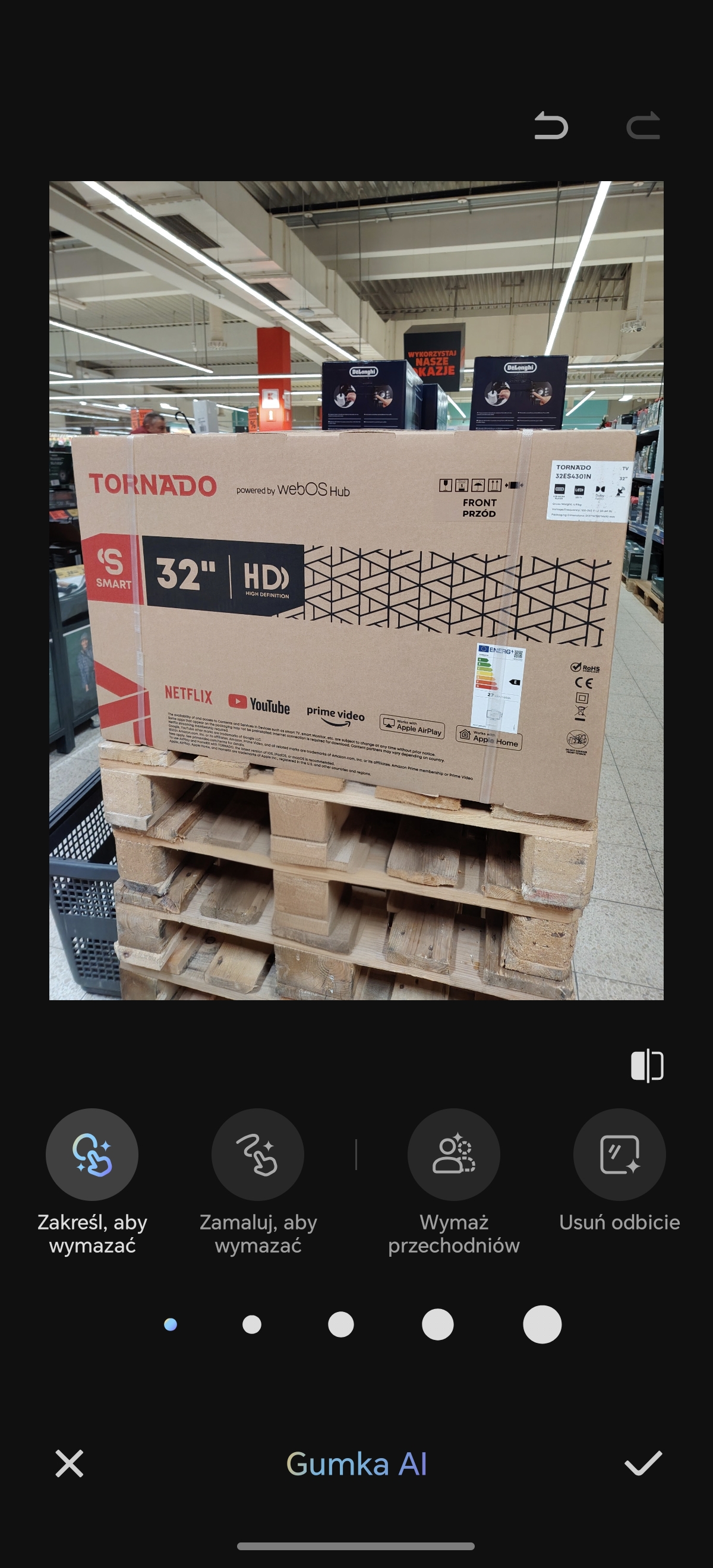Activate 'Usuń odbicie' tool

point(619,1154)
